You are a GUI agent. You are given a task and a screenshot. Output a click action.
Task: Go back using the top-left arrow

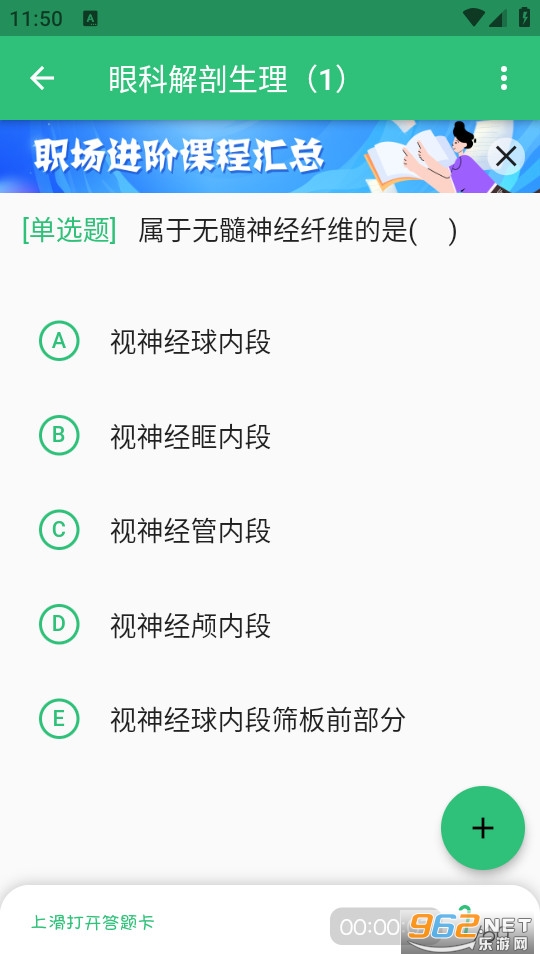tap(42, 78)
